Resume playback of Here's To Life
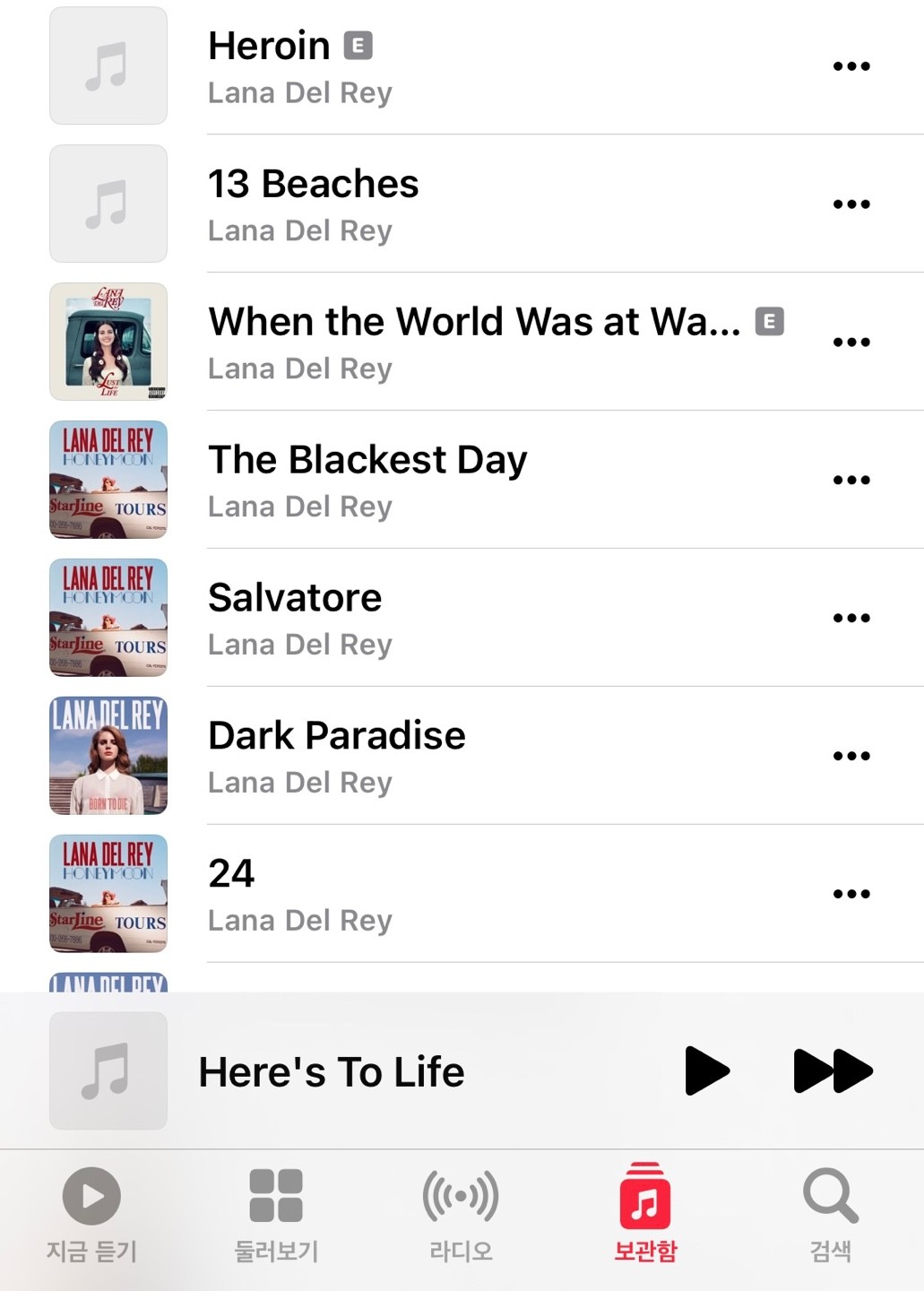The image size is (924, 1291). [x=706, y=1070]
